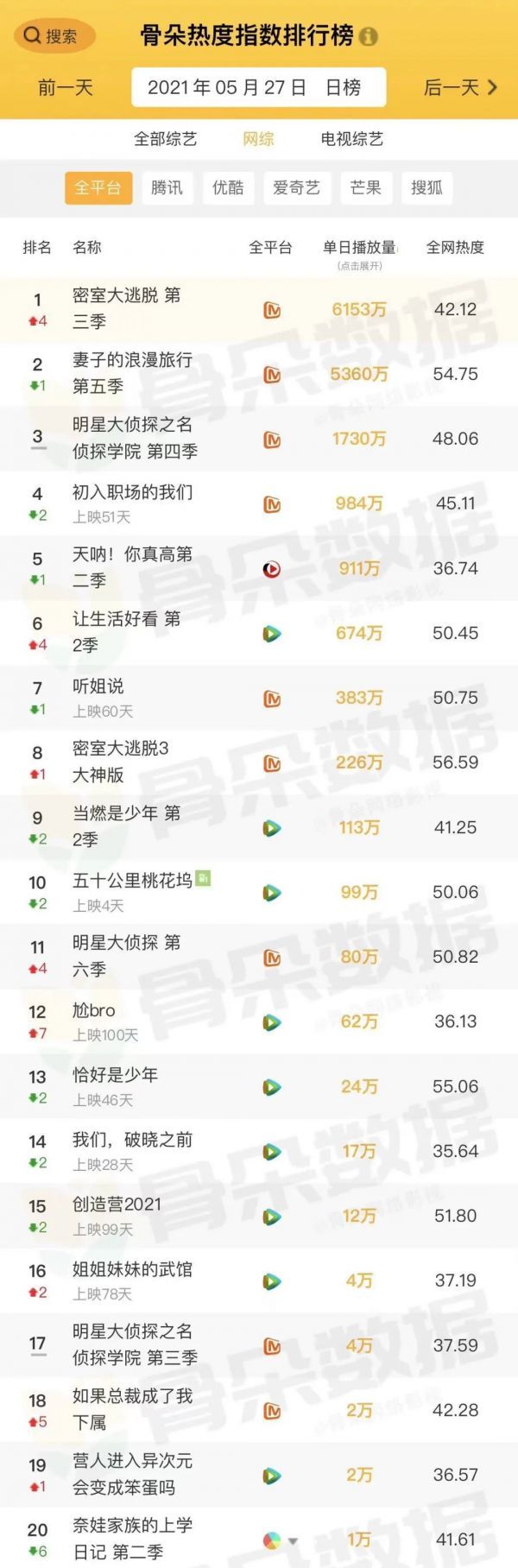Open the 搜索 search button
This screenshot has width=518, height=1568.
(54, 36)
